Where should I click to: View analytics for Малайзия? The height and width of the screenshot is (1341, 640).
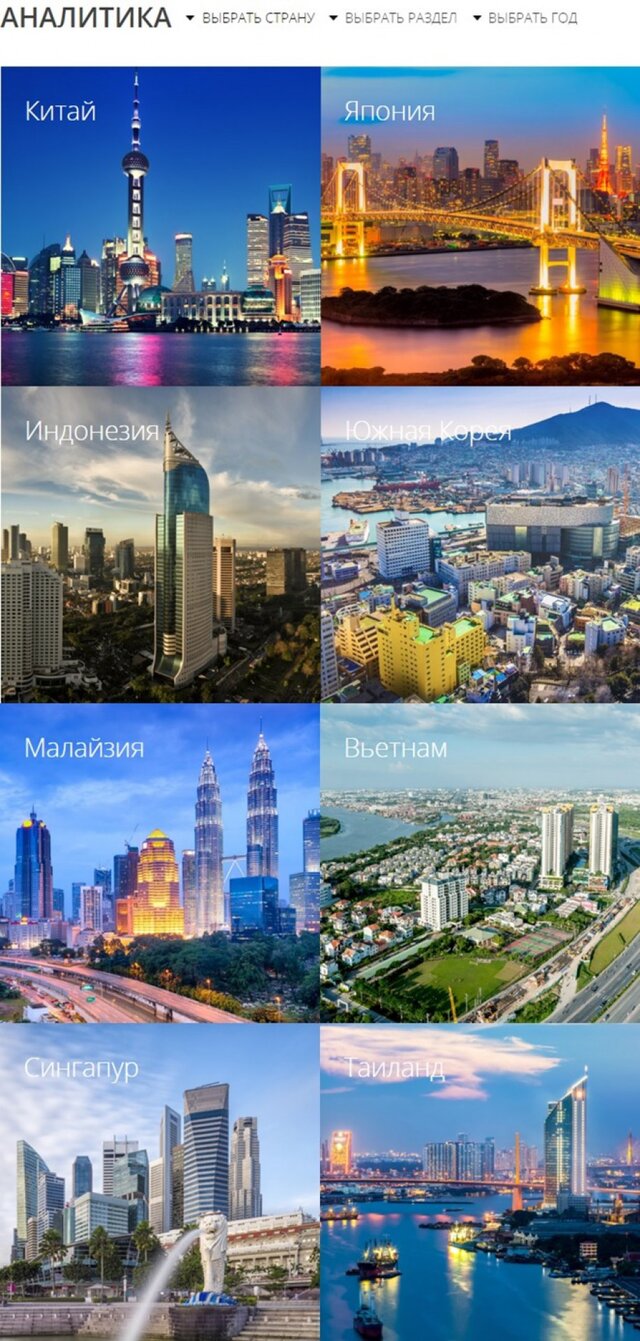160,863
